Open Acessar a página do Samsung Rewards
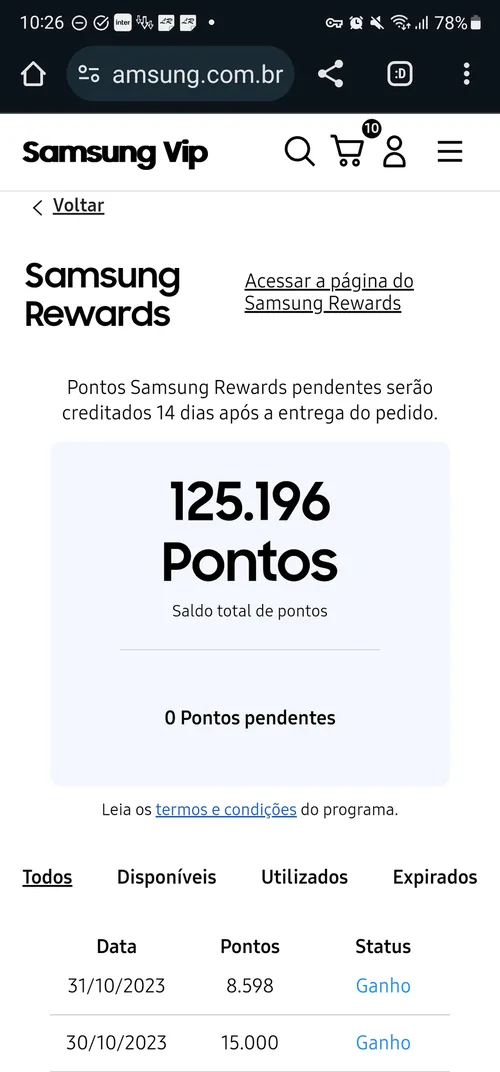 point(329,292)
